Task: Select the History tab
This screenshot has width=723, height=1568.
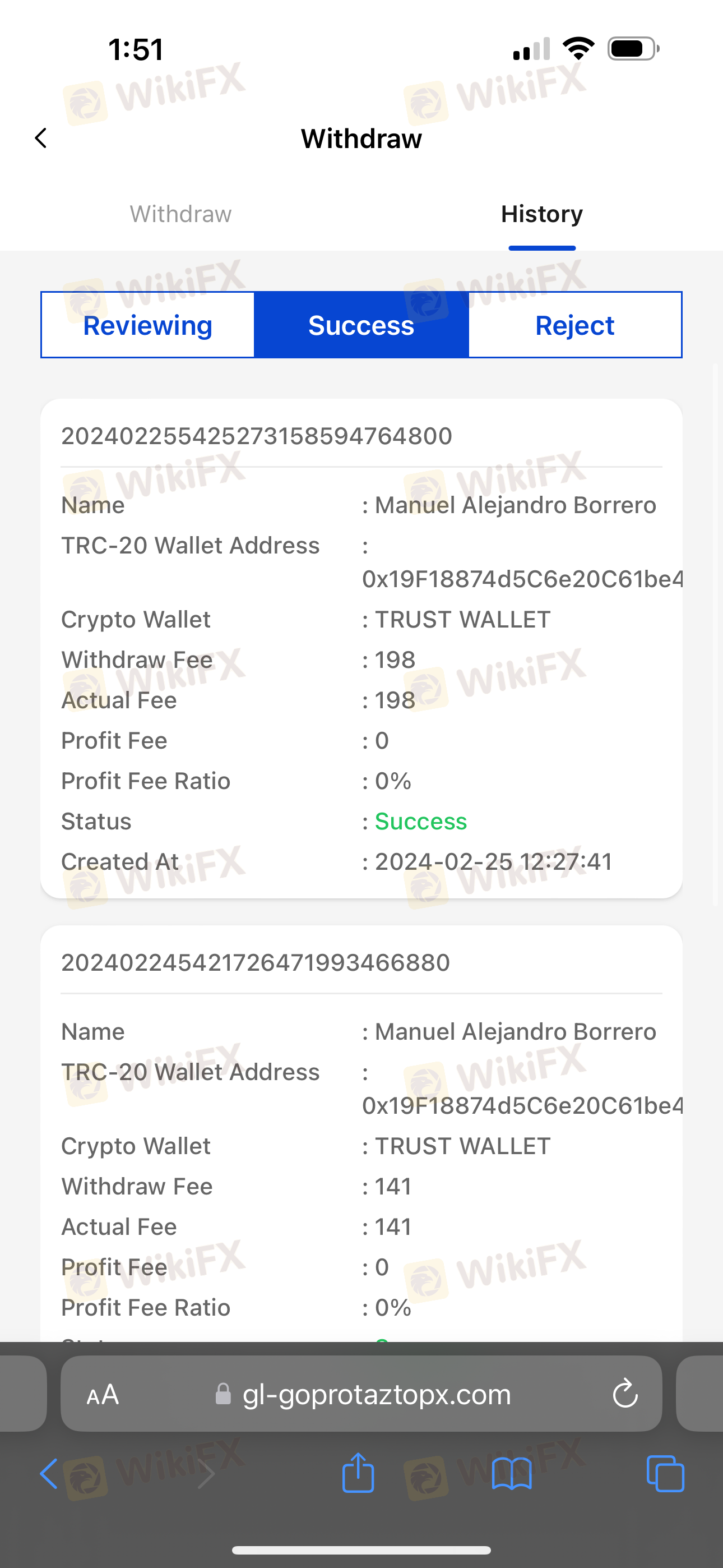Action: click(x=541, y=214)
